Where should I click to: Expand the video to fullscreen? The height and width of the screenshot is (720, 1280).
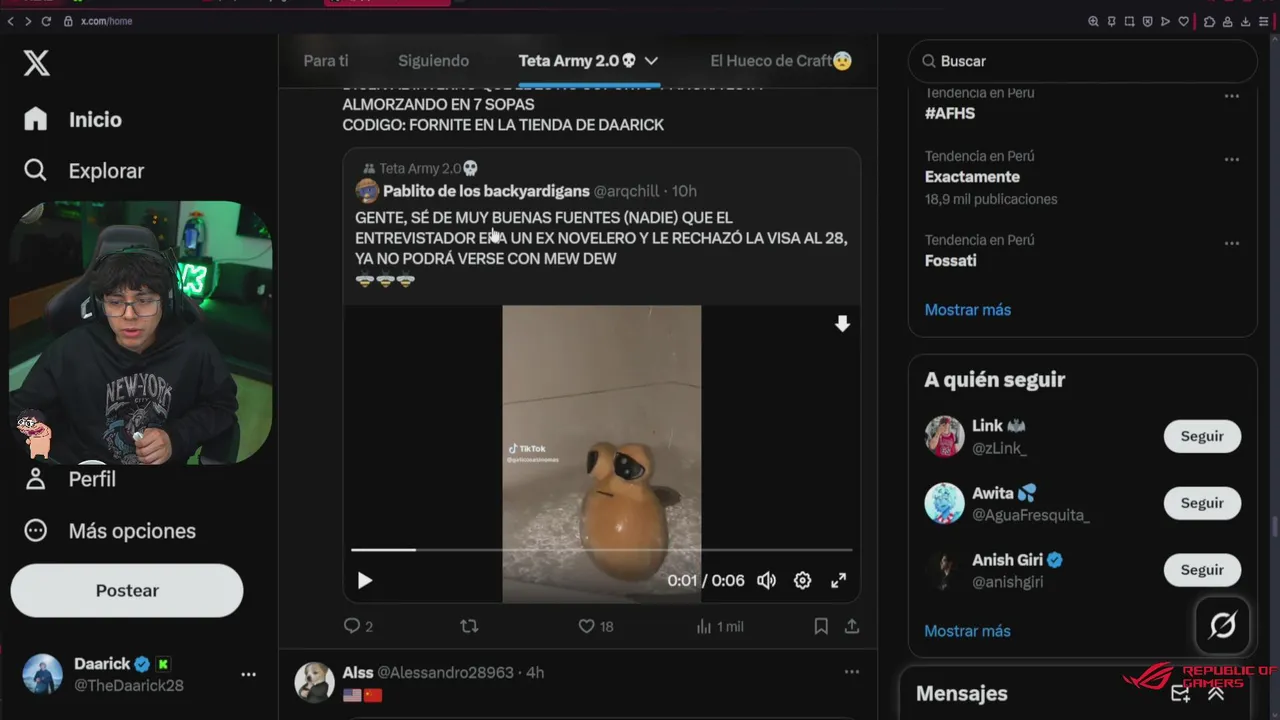[x=839, y=580]
